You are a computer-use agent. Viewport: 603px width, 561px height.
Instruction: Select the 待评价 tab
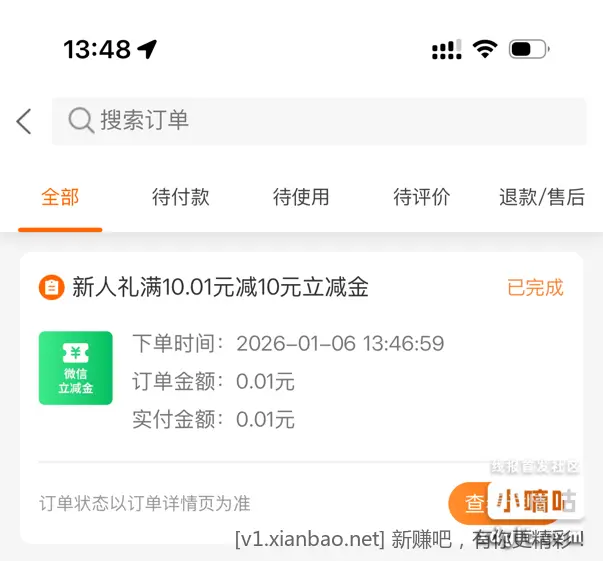421,197
